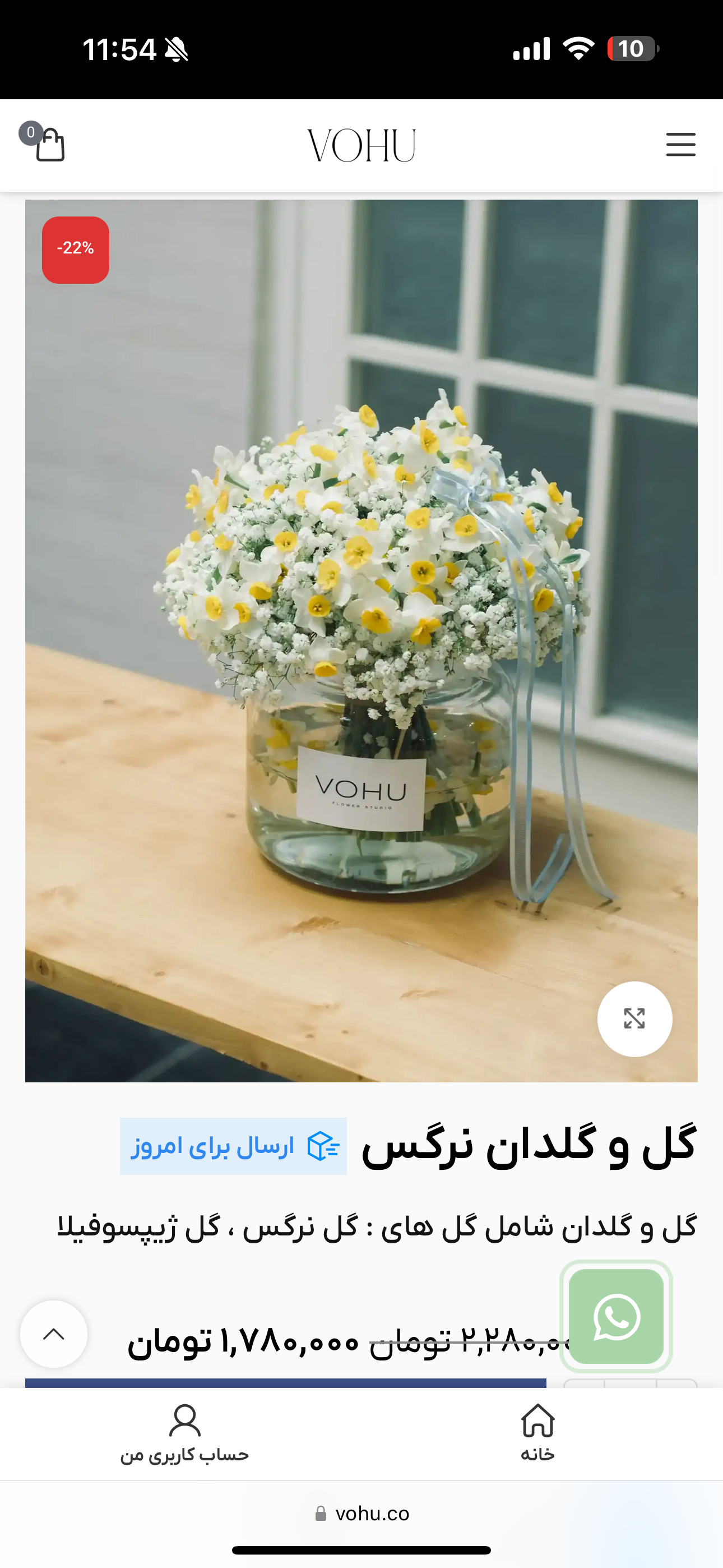Image resolution: width=723 pixels, height=1568 pixels.
Task: Expand the product image to fullscreen
Action: [x=634, y=1018]
